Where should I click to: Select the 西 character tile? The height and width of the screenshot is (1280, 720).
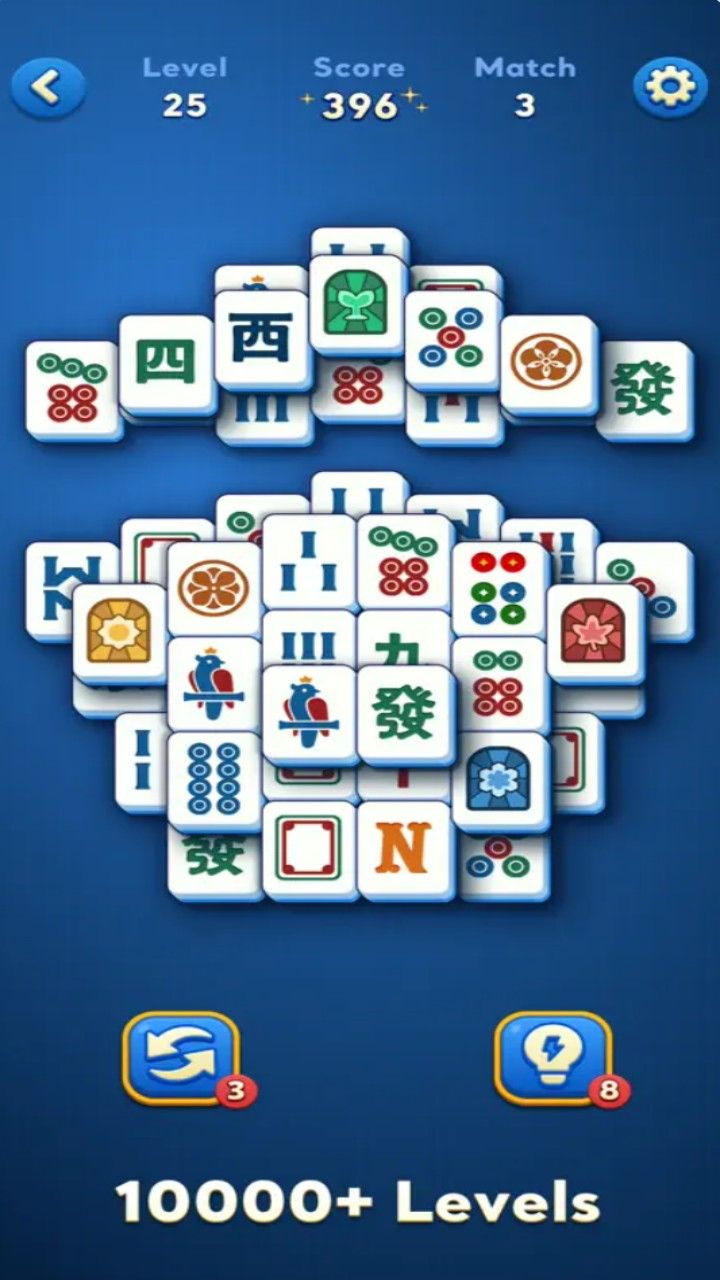point(262,337)
